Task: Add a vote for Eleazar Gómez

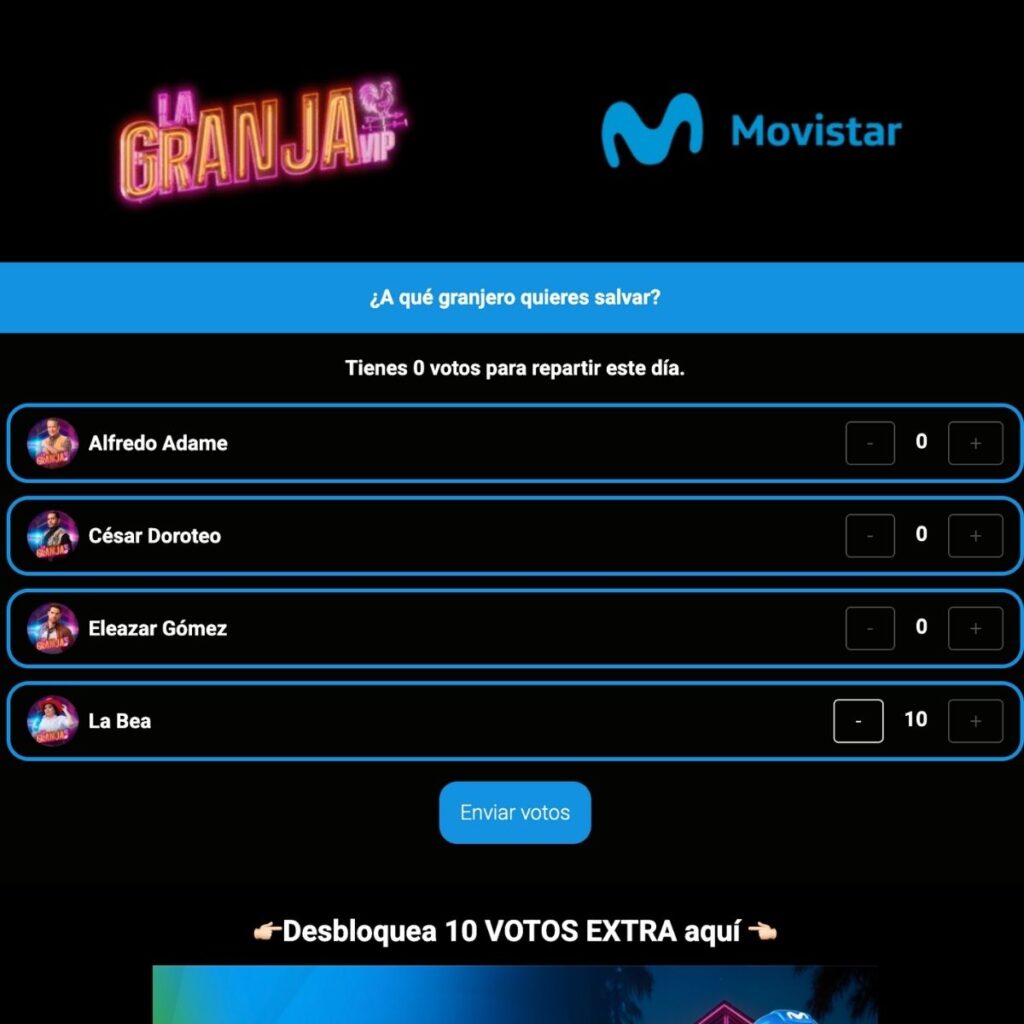Action: [x=975, y=628]
